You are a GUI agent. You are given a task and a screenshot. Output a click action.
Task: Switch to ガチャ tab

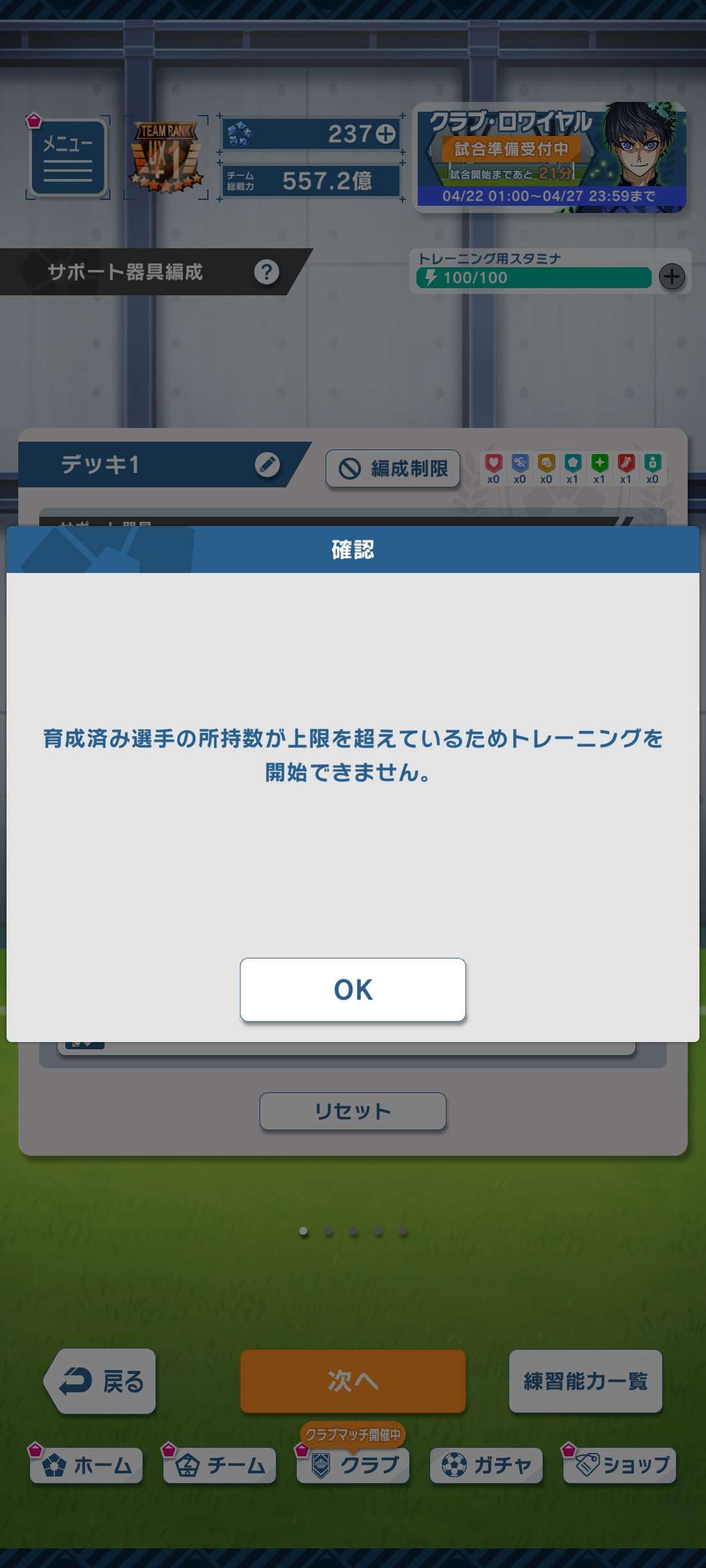tap(486, 1465)
